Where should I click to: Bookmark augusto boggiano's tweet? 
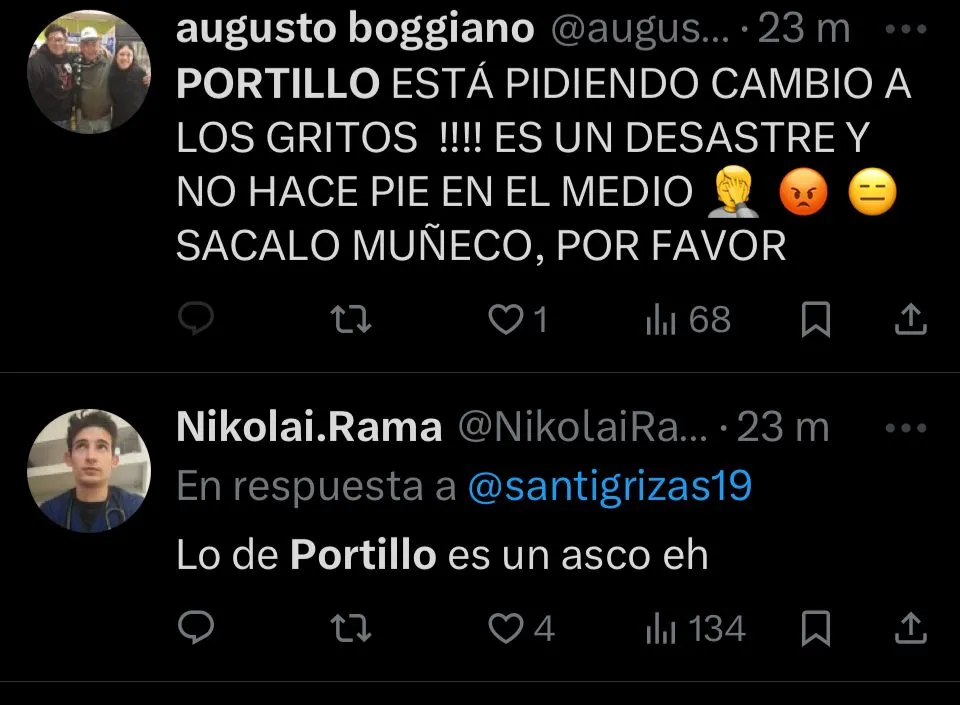point(817,320)
